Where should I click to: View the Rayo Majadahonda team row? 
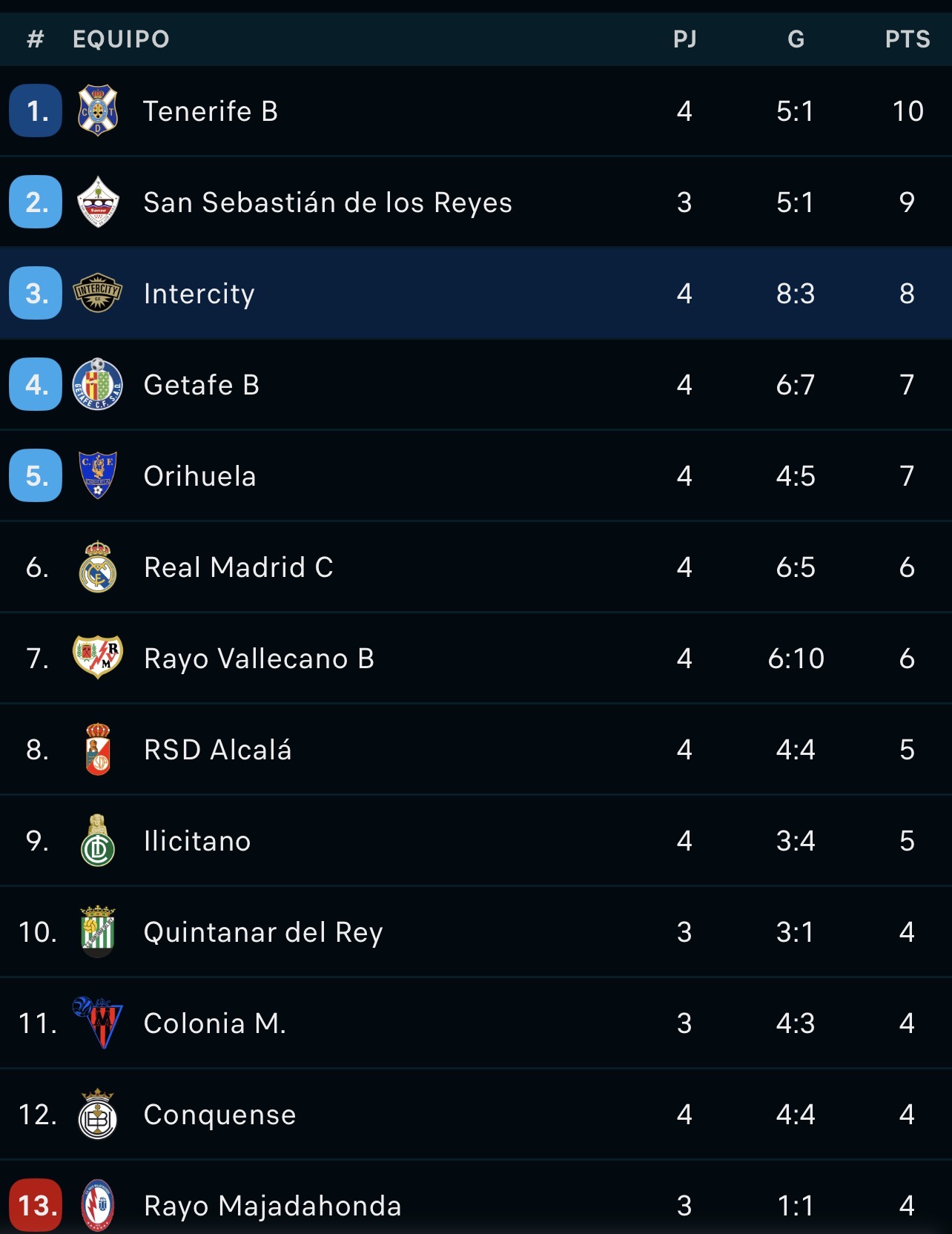272,1206
